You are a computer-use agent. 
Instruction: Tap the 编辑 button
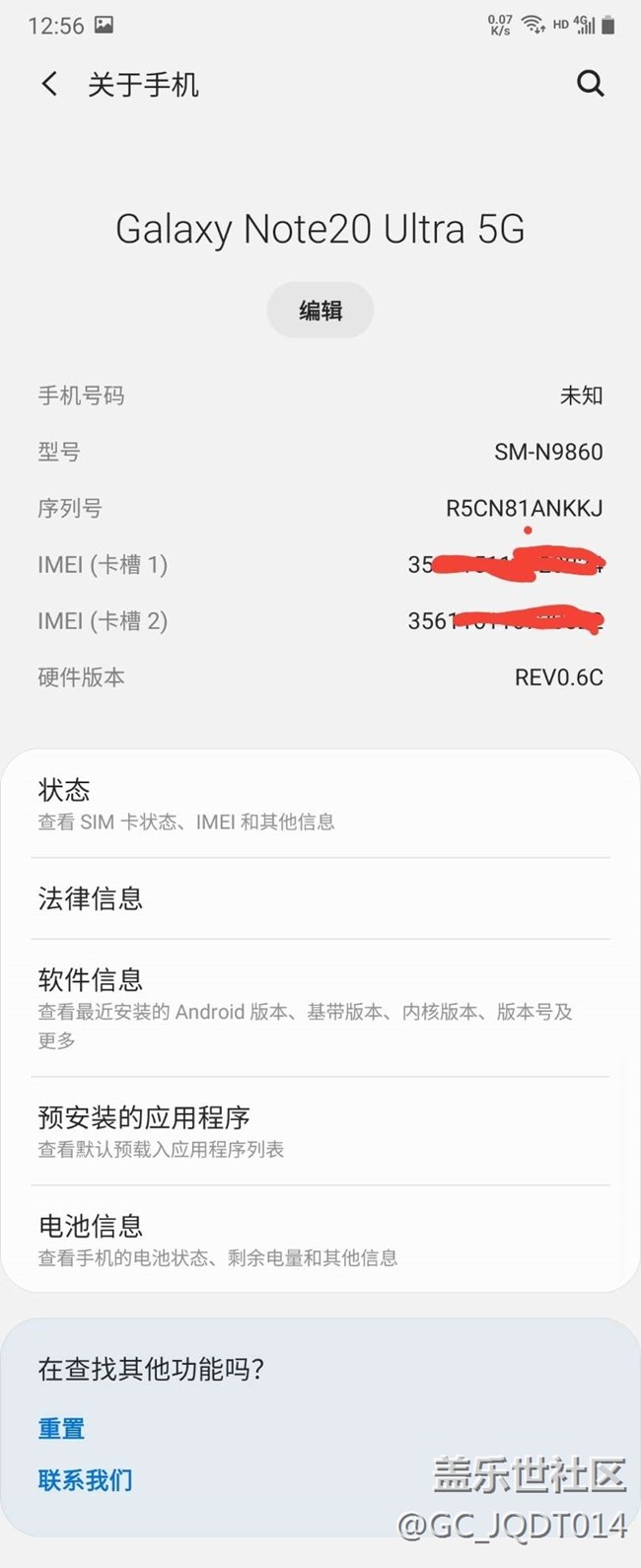point(320,311)
